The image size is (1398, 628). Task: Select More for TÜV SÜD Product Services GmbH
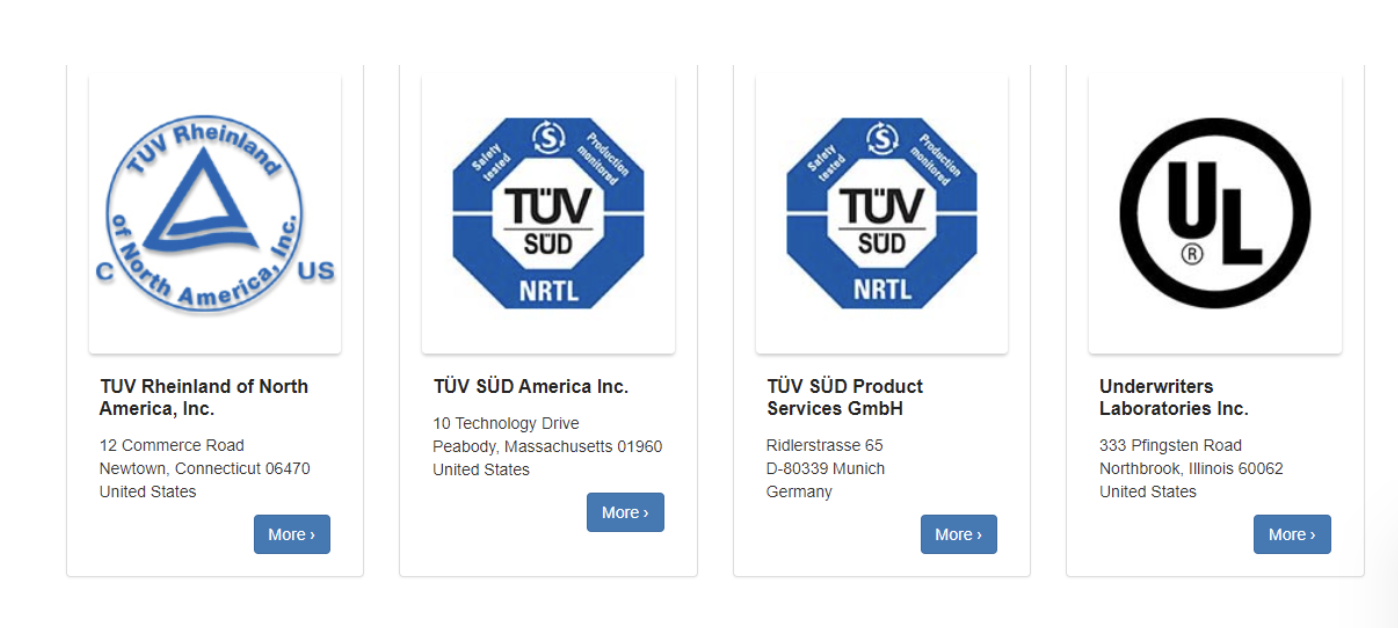coord(958,534)
